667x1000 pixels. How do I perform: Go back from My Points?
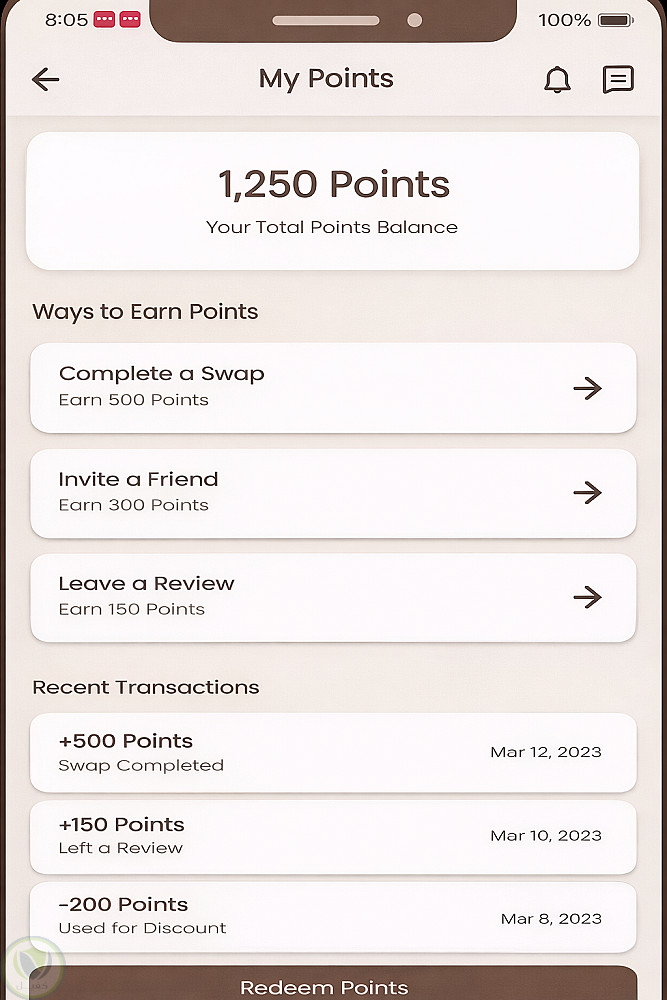tap(46, 80)
